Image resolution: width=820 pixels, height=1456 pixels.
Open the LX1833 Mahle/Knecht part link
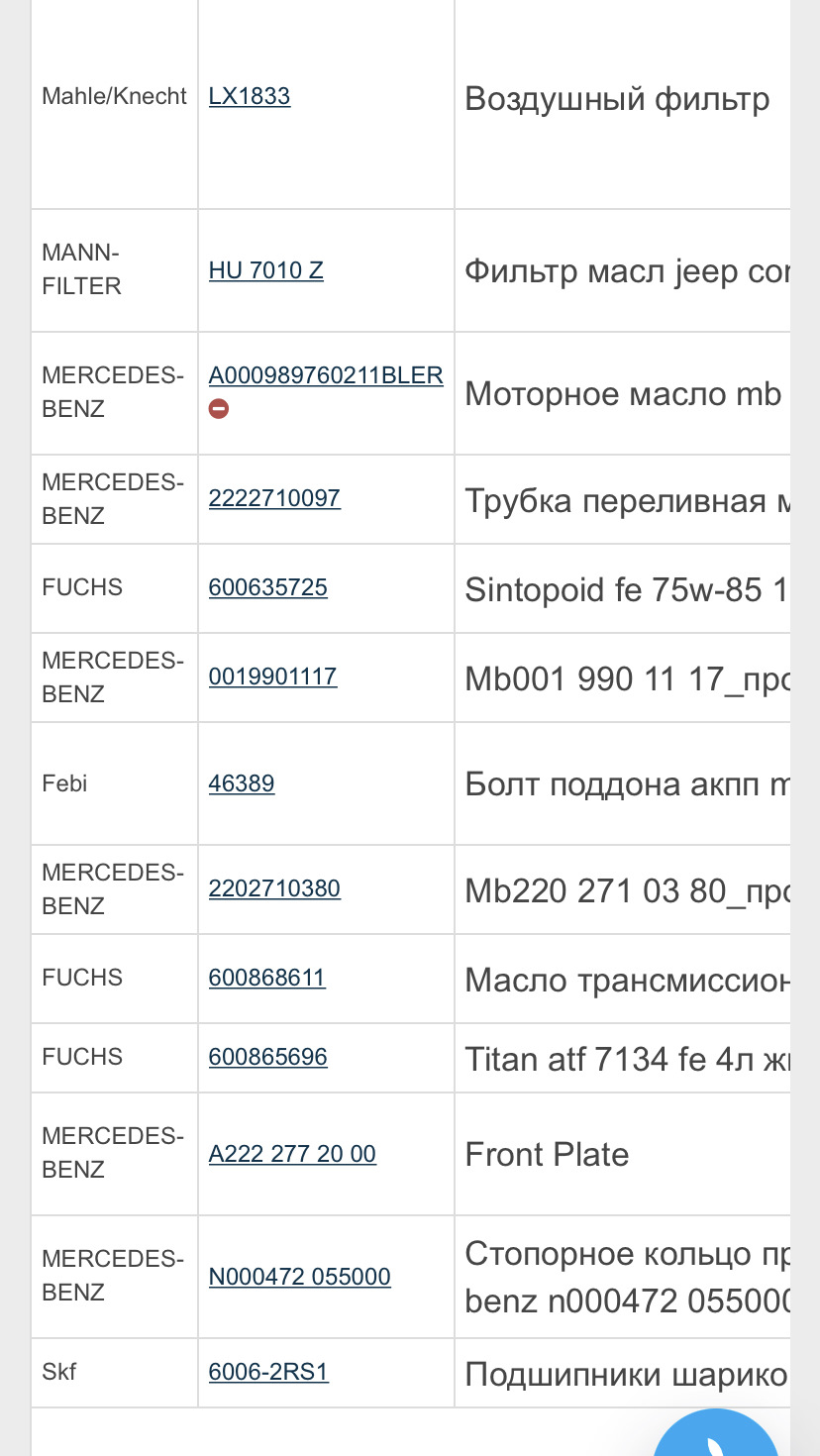(249, 96)
